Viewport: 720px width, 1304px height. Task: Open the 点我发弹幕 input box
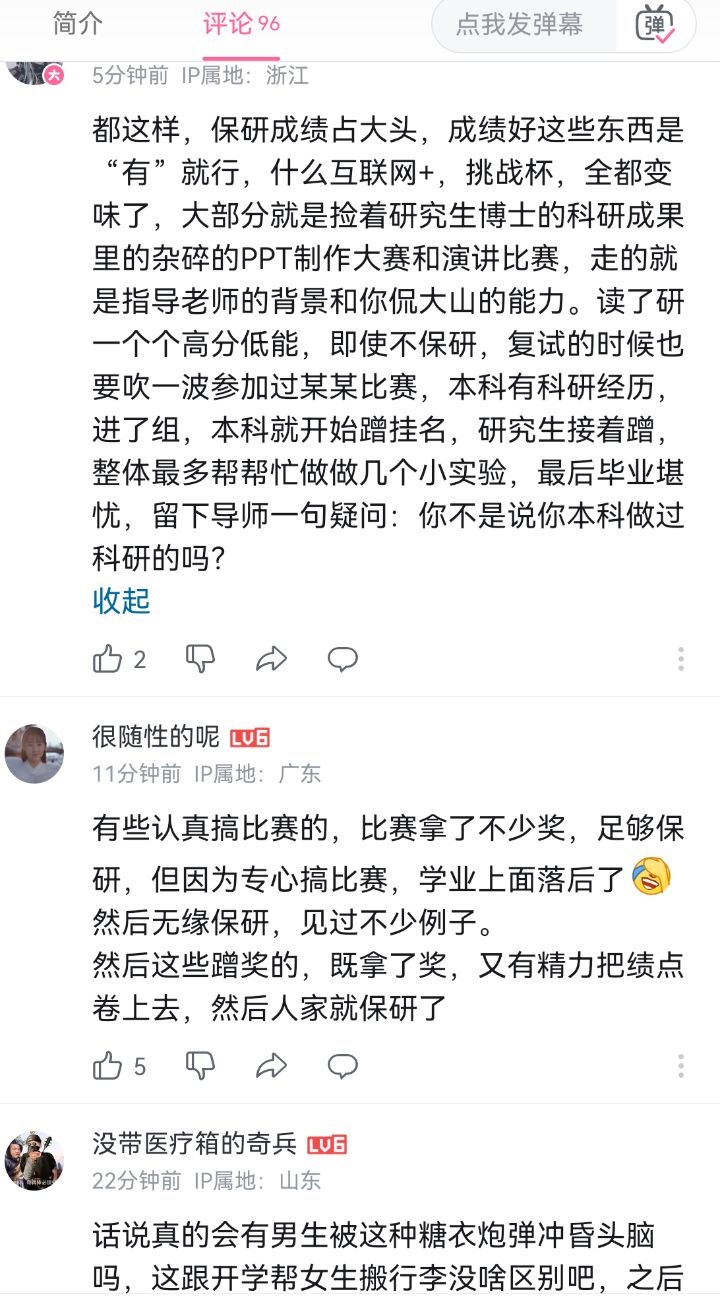[x=518, y=24]
